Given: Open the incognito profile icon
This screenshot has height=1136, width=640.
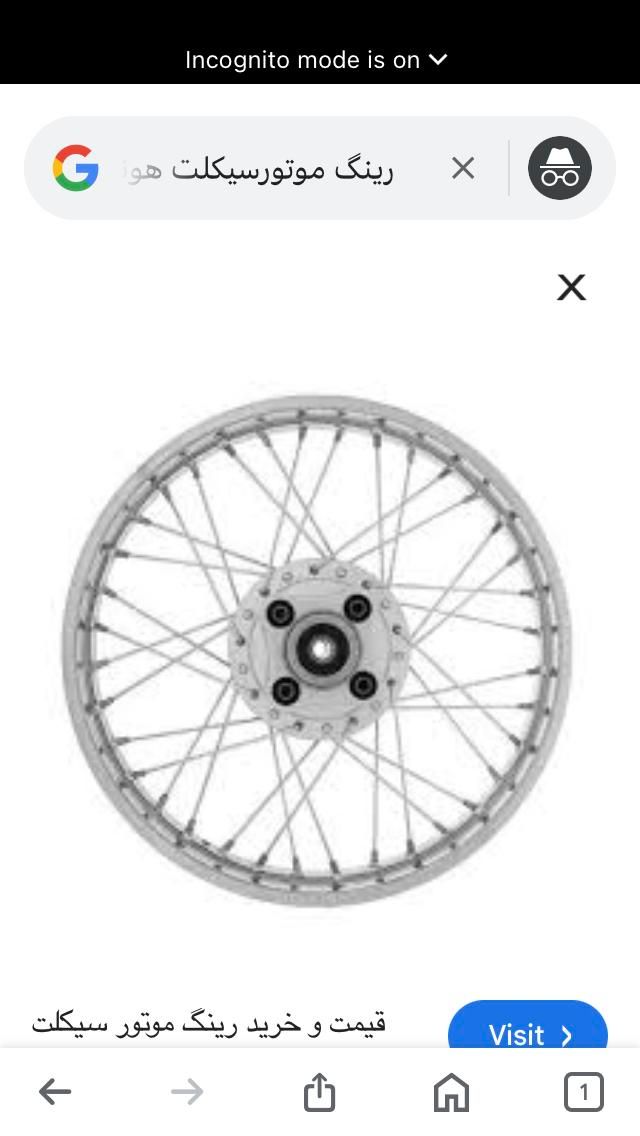Looking at the screenshot, I should 560,168.
